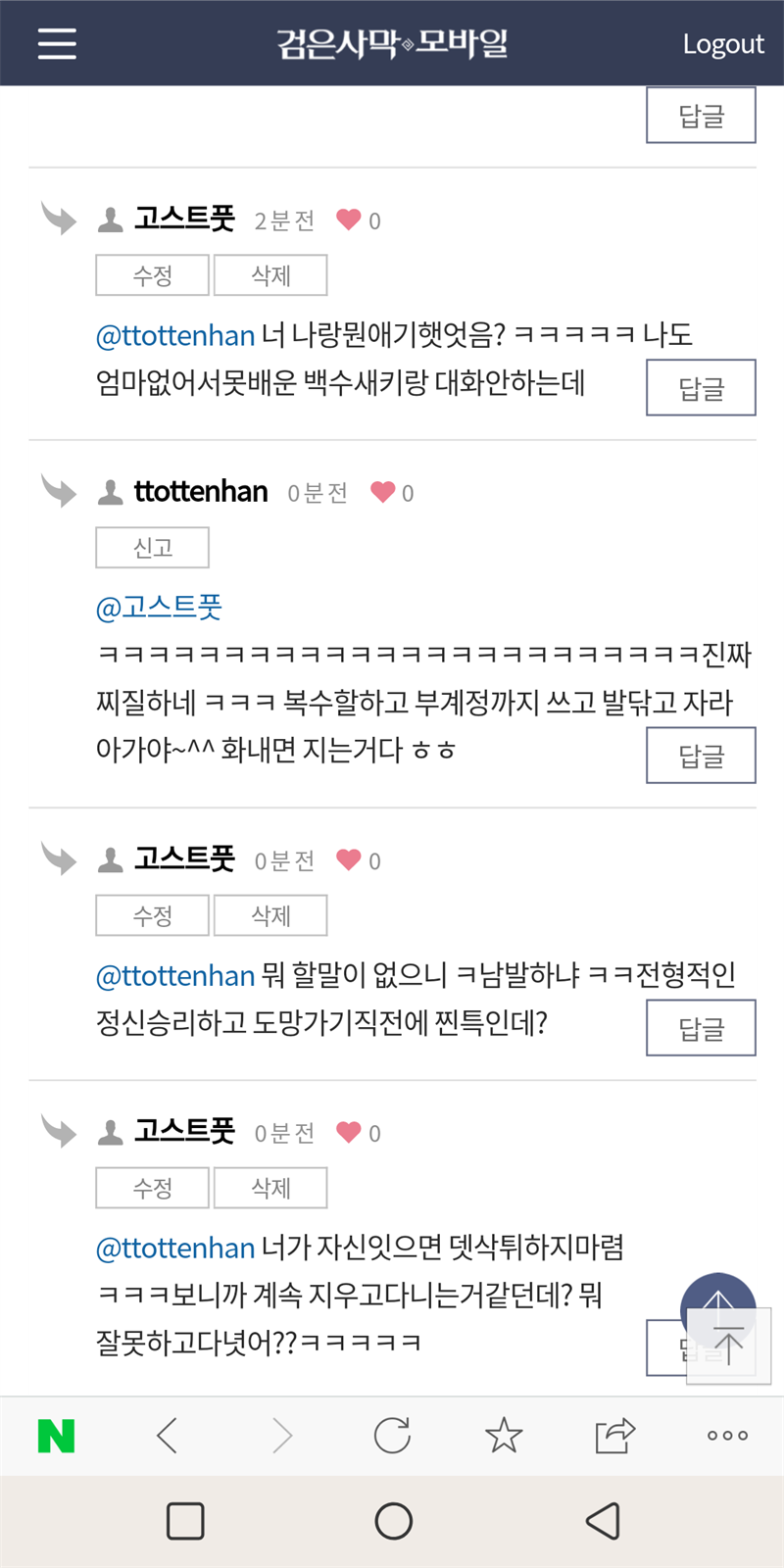
Task: Edit 고스트풋's comment about 정신승리
Action: click(x=152, y=915)
